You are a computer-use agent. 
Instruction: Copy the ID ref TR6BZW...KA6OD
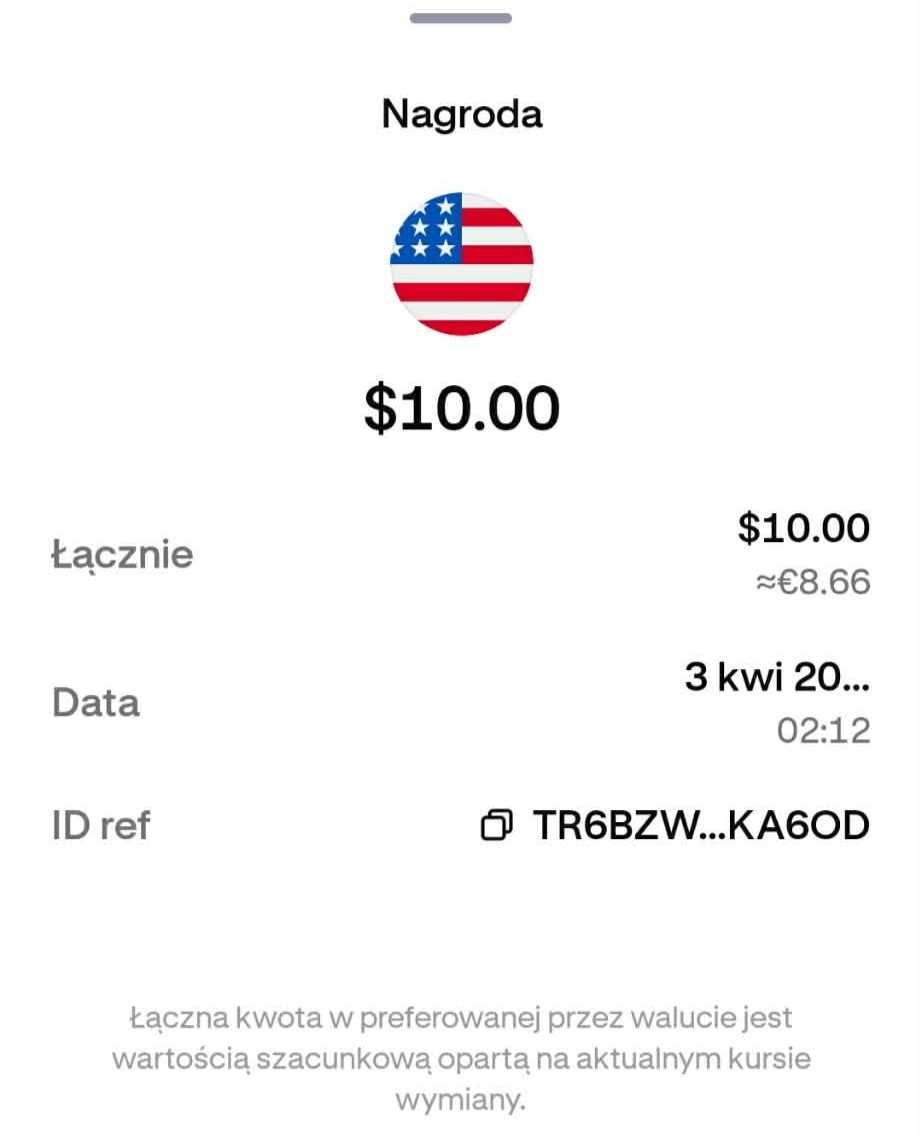[x=497, y=826]
